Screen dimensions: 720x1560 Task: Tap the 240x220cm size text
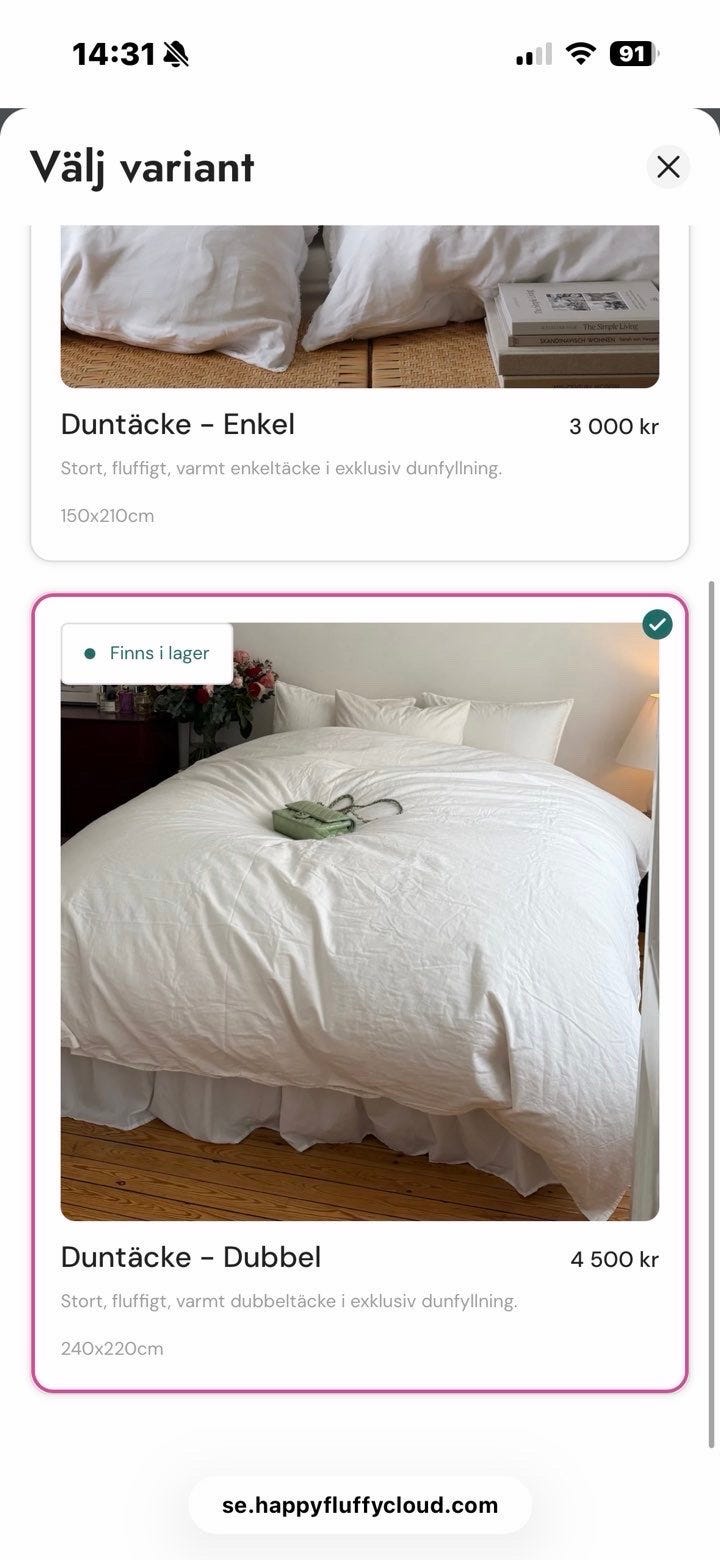coord(112,1348)
